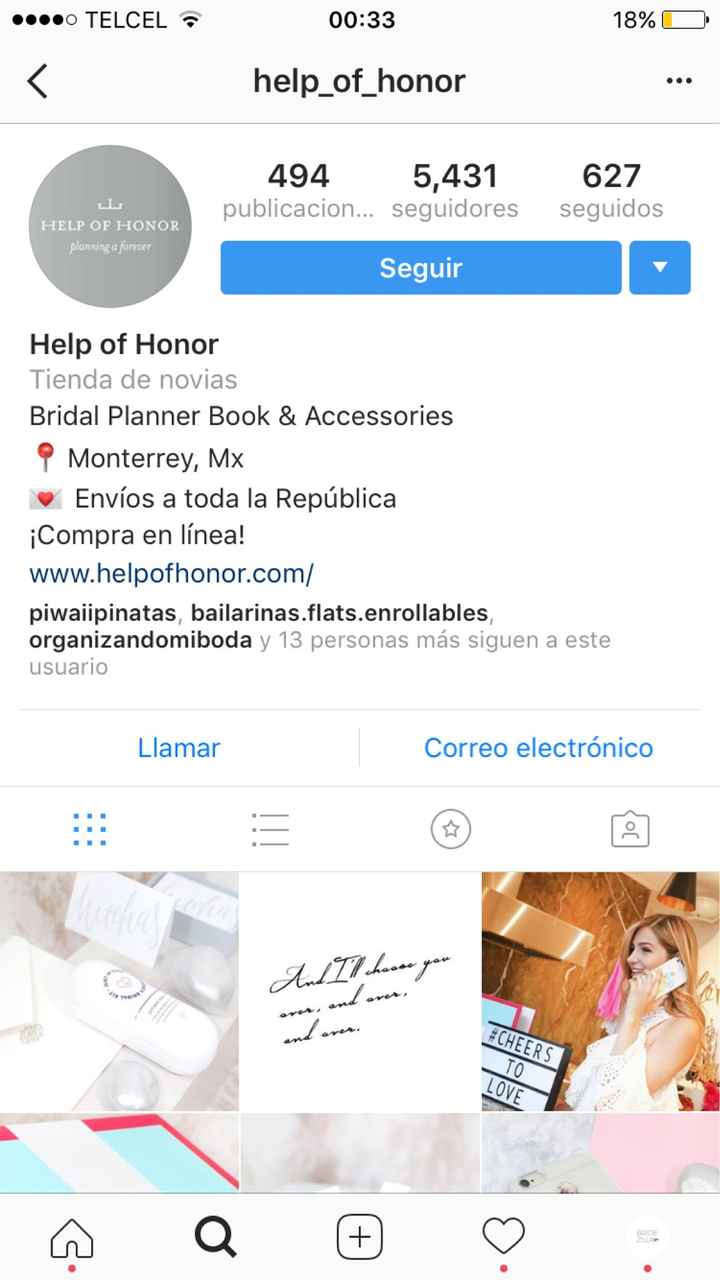Switch to list view of posts
Viewport: 720px width, 1280px height.
pyautogui.click(x=270, y=829)
